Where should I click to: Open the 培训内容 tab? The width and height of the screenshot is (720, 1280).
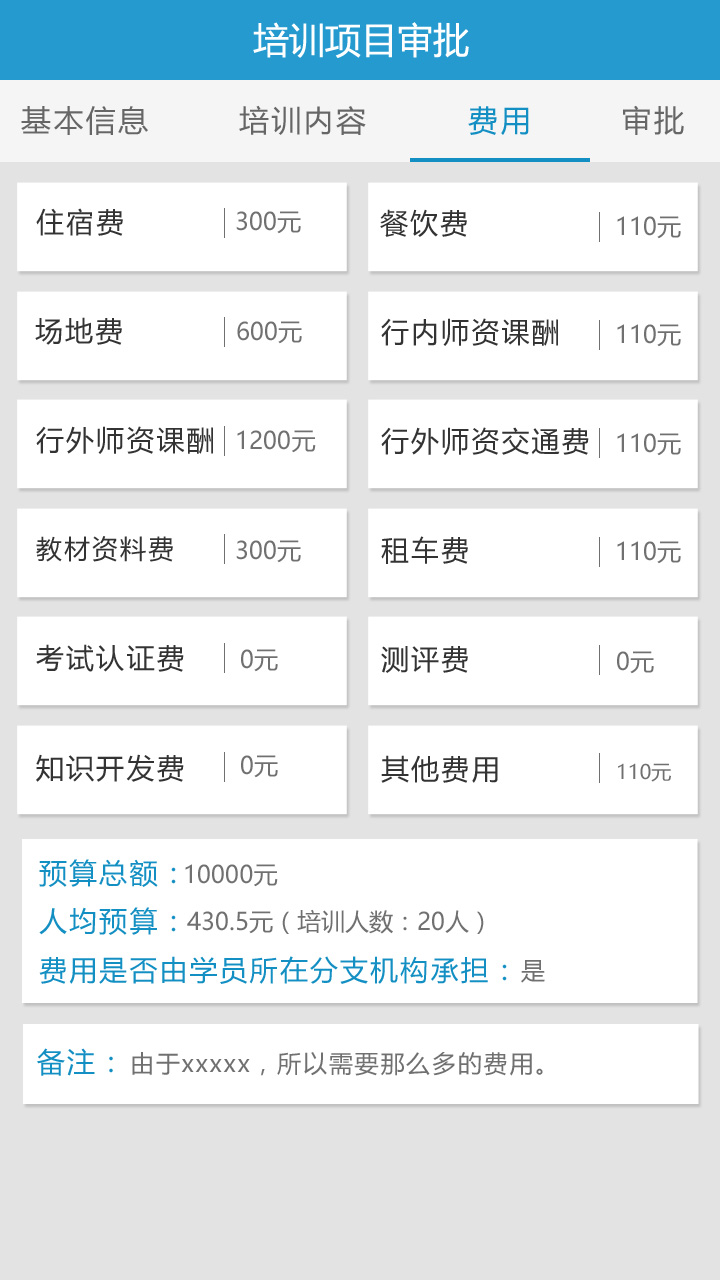(303, 121)
